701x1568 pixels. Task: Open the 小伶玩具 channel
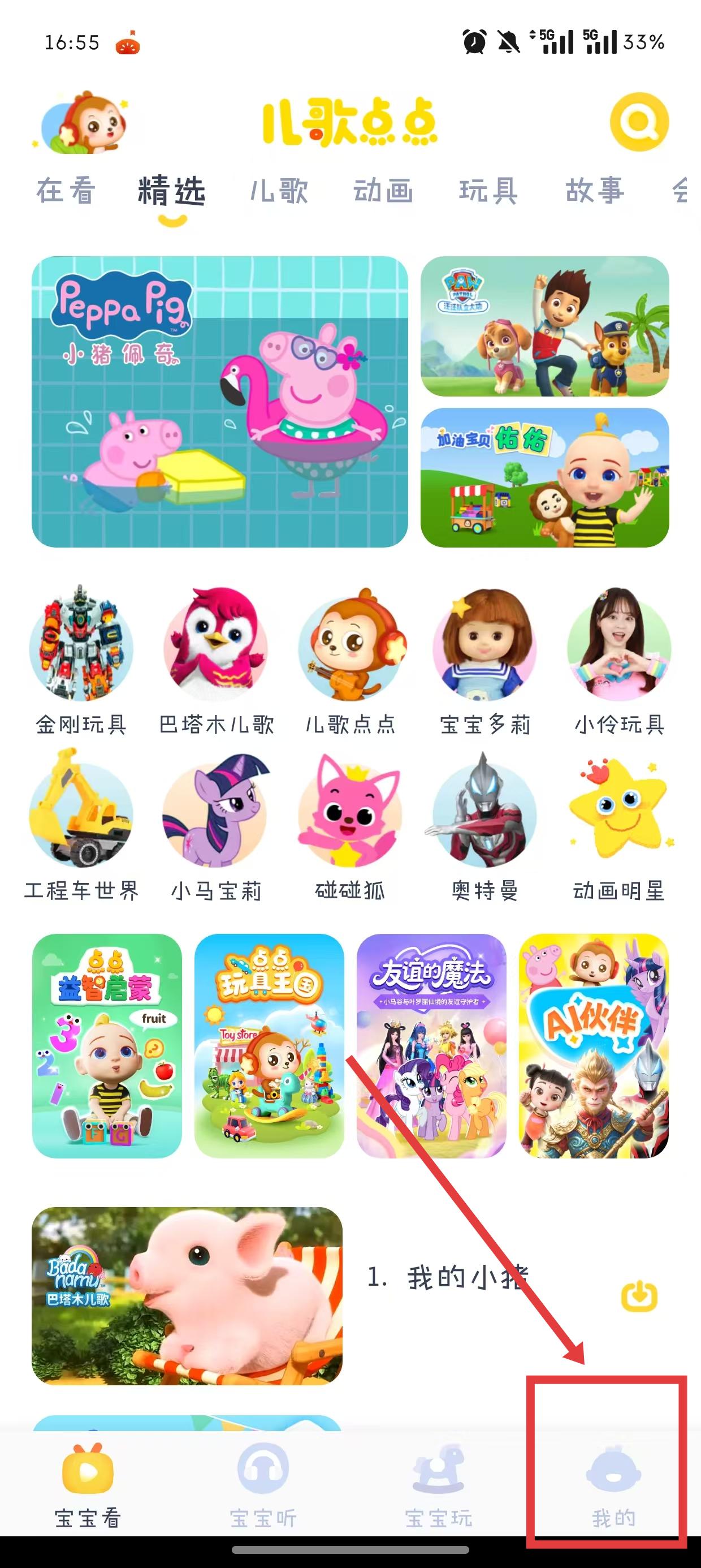[619, 661]
